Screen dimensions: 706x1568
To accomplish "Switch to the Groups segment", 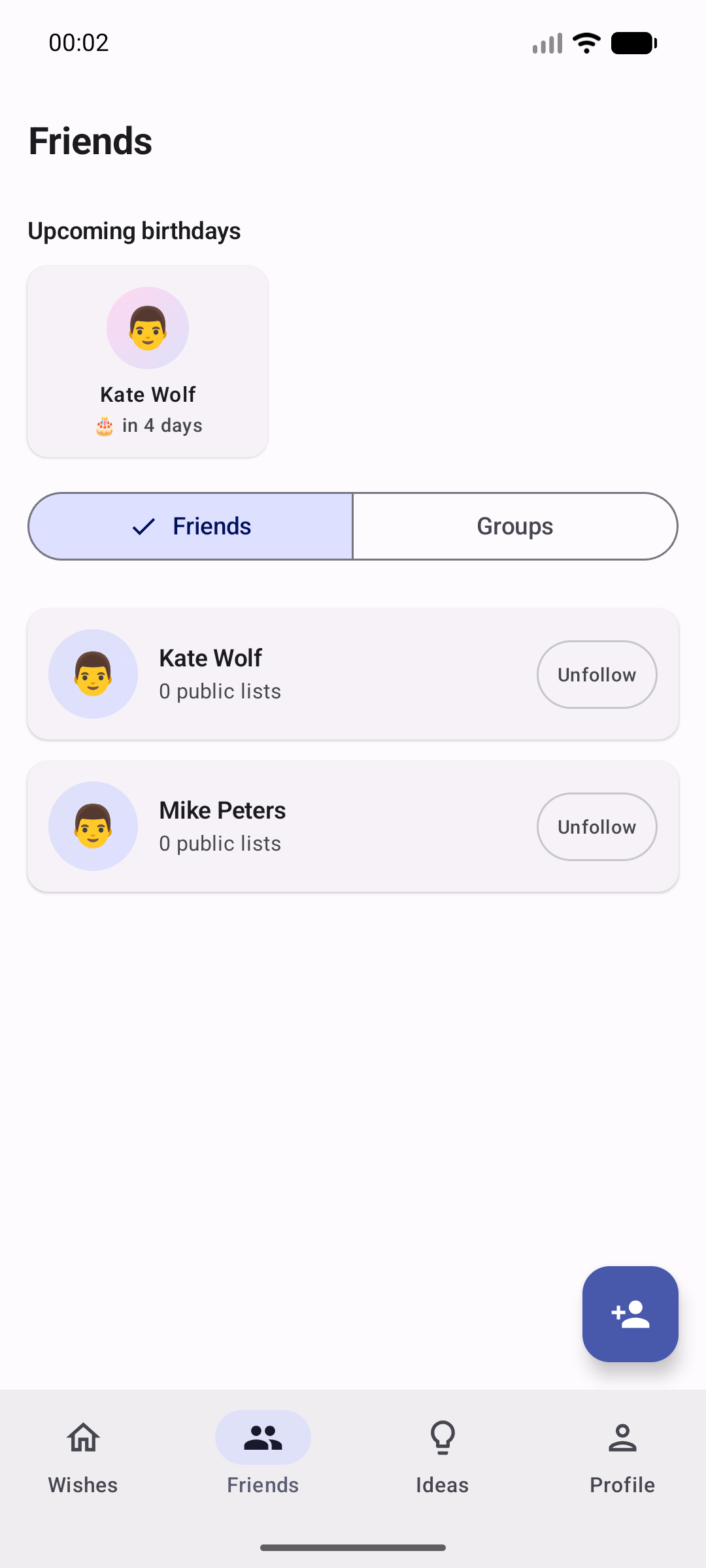I will [515, 527].
